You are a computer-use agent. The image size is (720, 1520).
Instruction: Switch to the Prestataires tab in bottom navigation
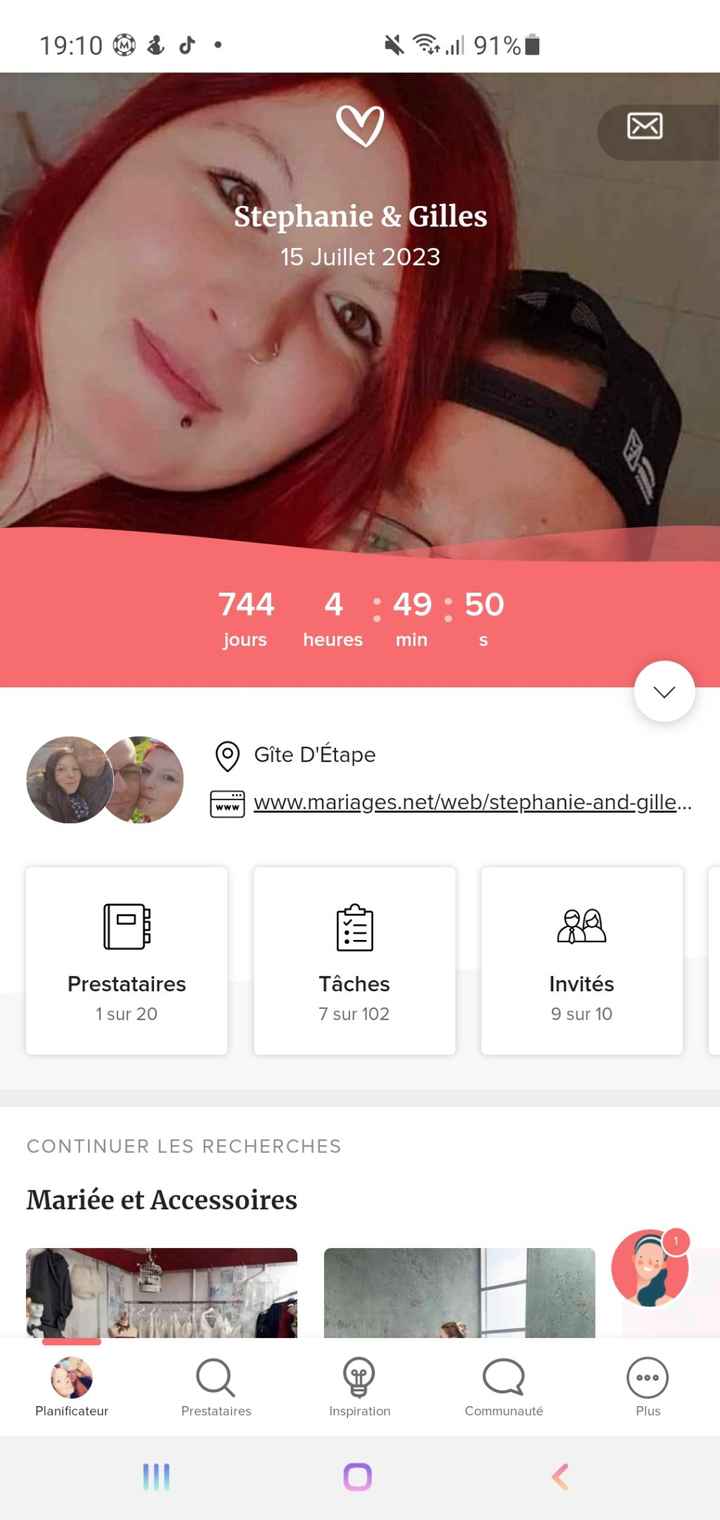[216, 1387]
